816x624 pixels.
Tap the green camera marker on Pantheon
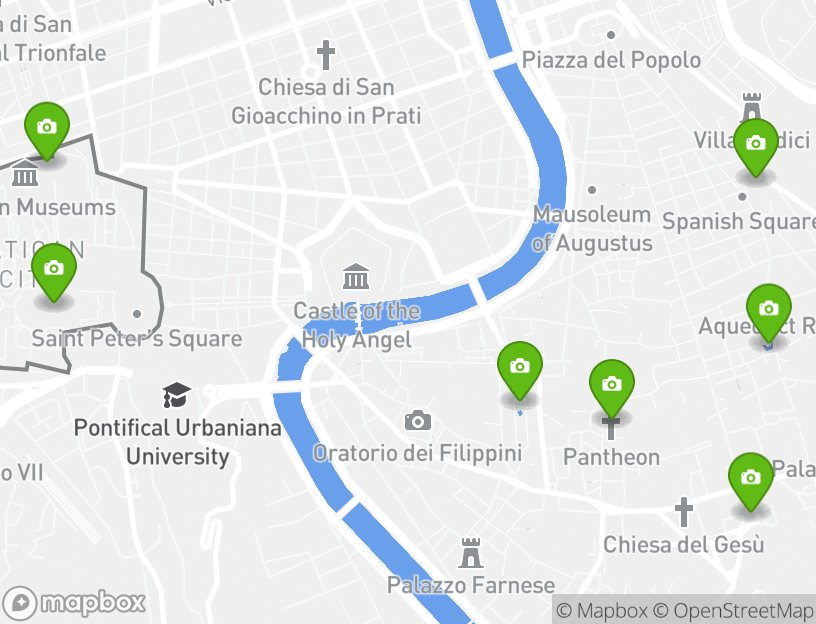(x=611, y=385)
